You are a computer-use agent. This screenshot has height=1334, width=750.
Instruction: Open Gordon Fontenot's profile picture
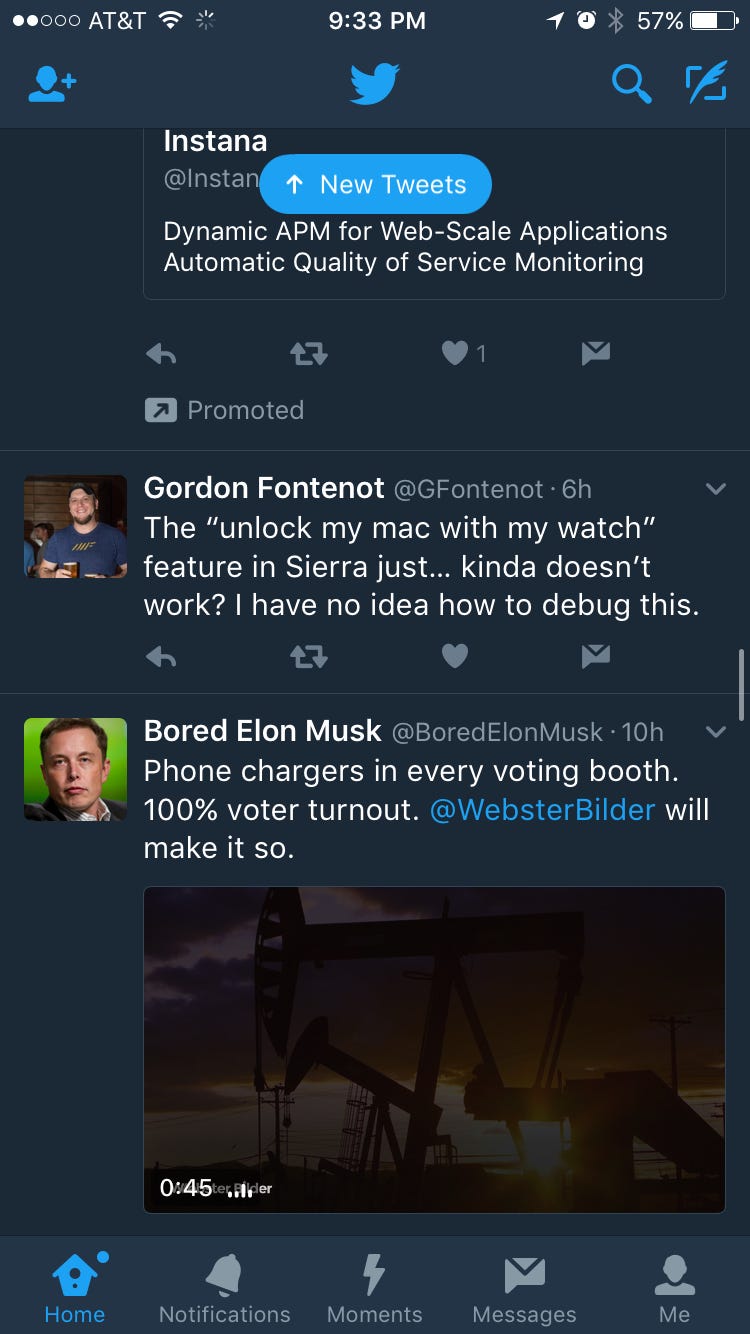(x=76, y=526)
